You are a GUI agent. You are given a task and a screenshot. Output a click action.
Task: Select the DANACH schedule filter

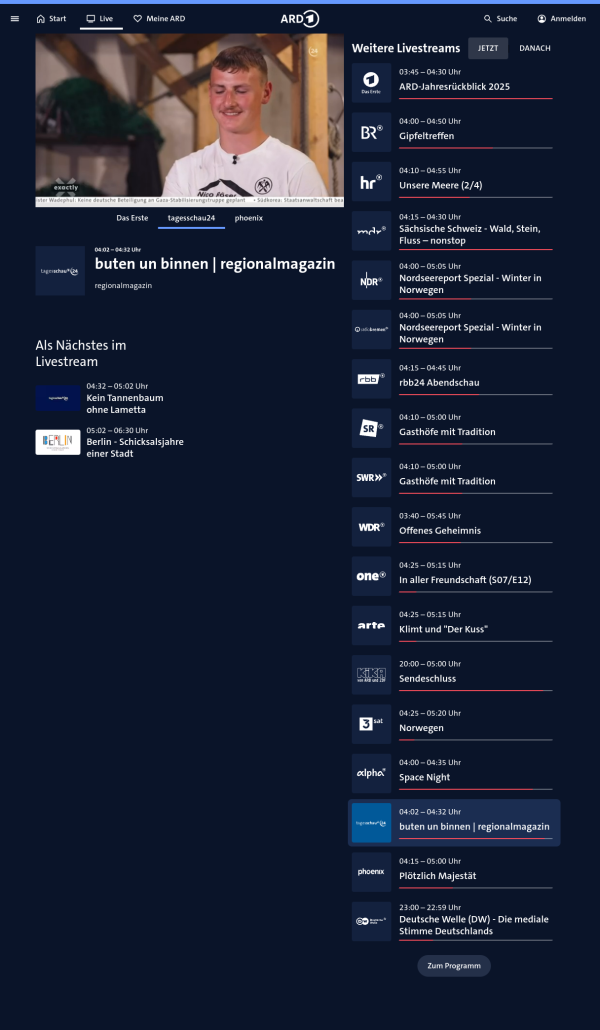(x=534, y=48)
